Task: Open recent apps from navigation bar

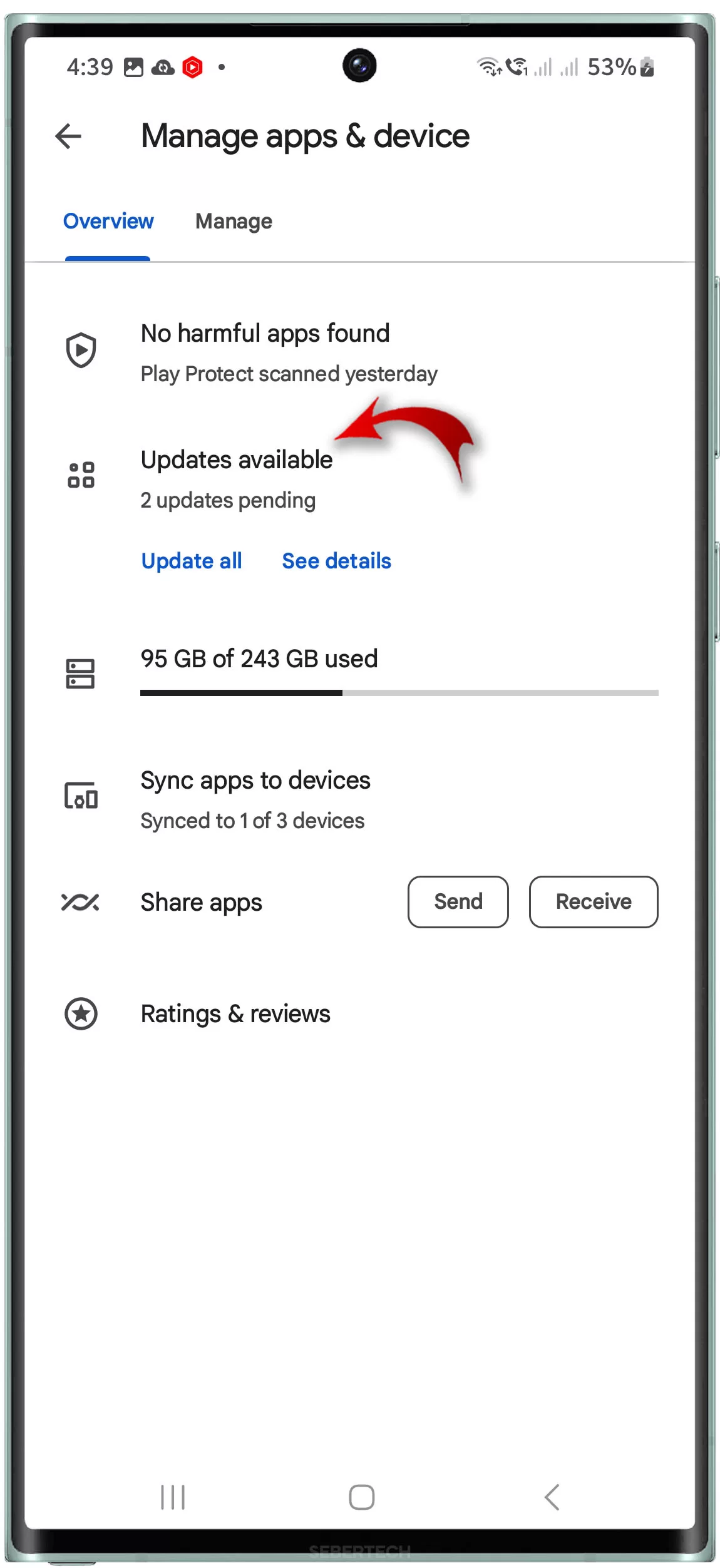Action: (x=173, y=1497)
